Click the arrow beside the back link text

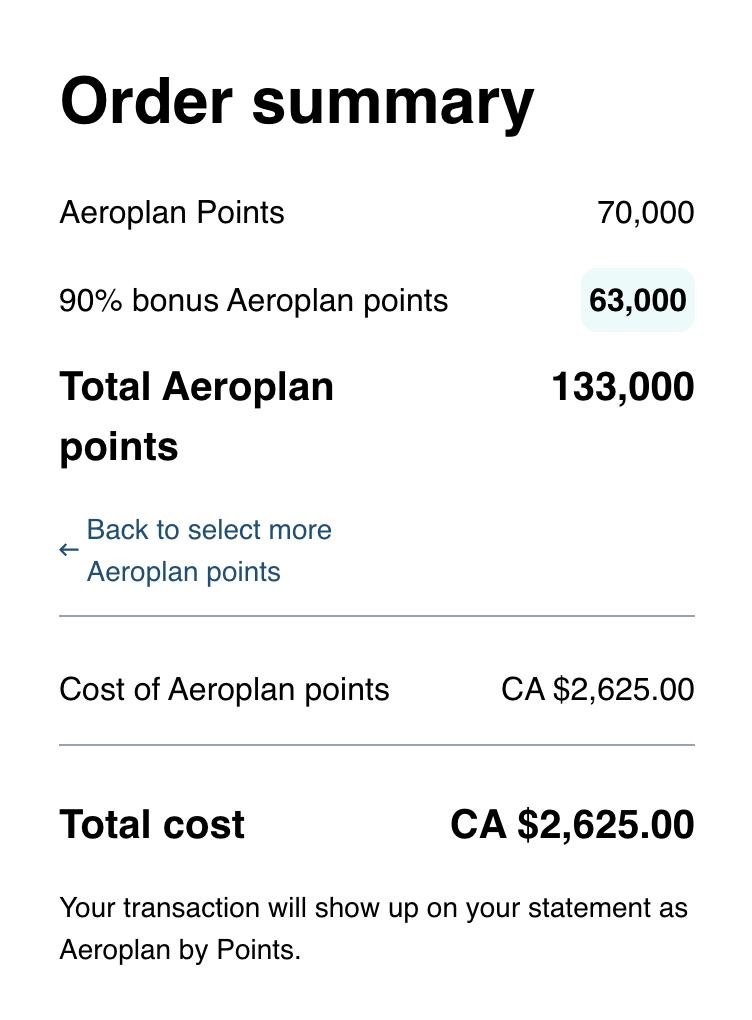click(69, 549)
